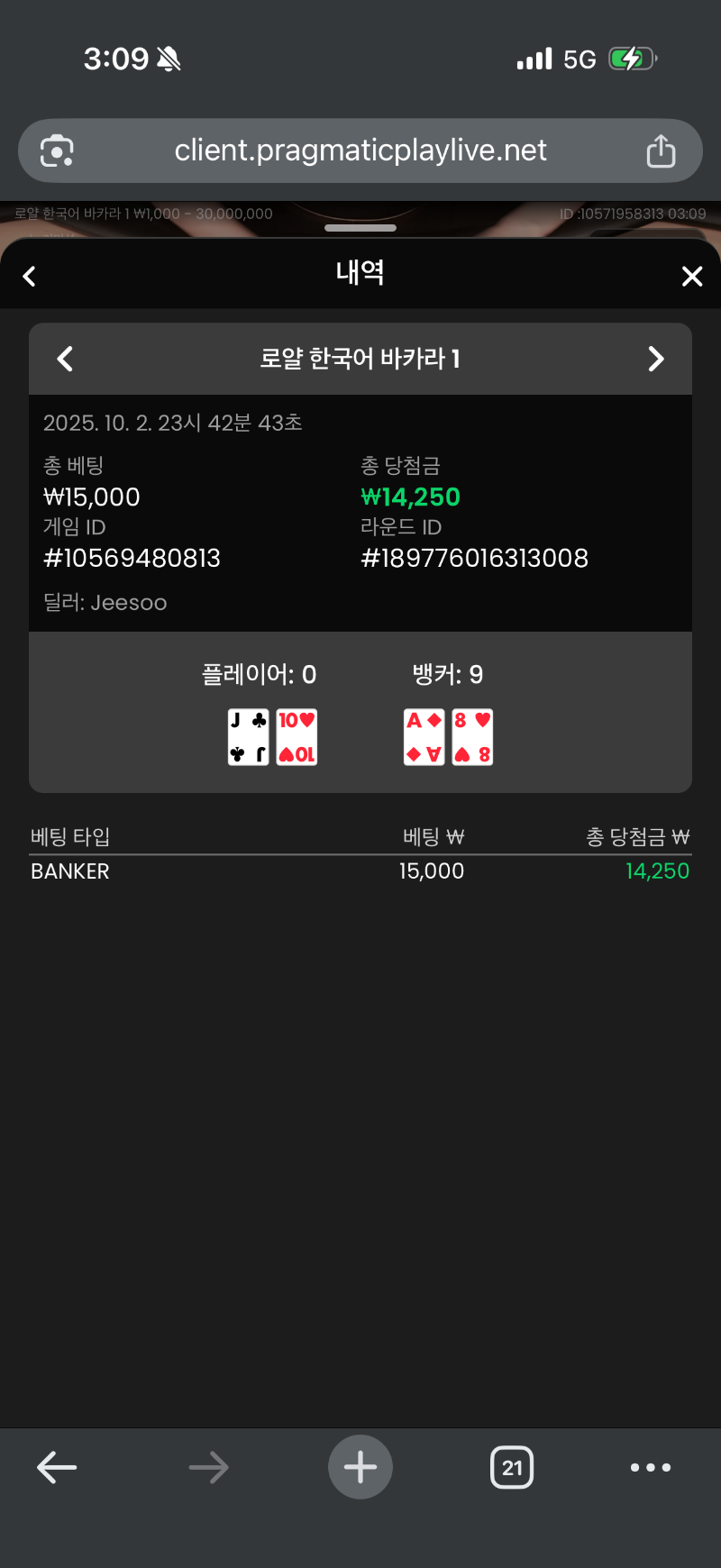Show the previous game history record
Image resolution: width=721 pixels, height=1568 pixels.
point(65,359)
